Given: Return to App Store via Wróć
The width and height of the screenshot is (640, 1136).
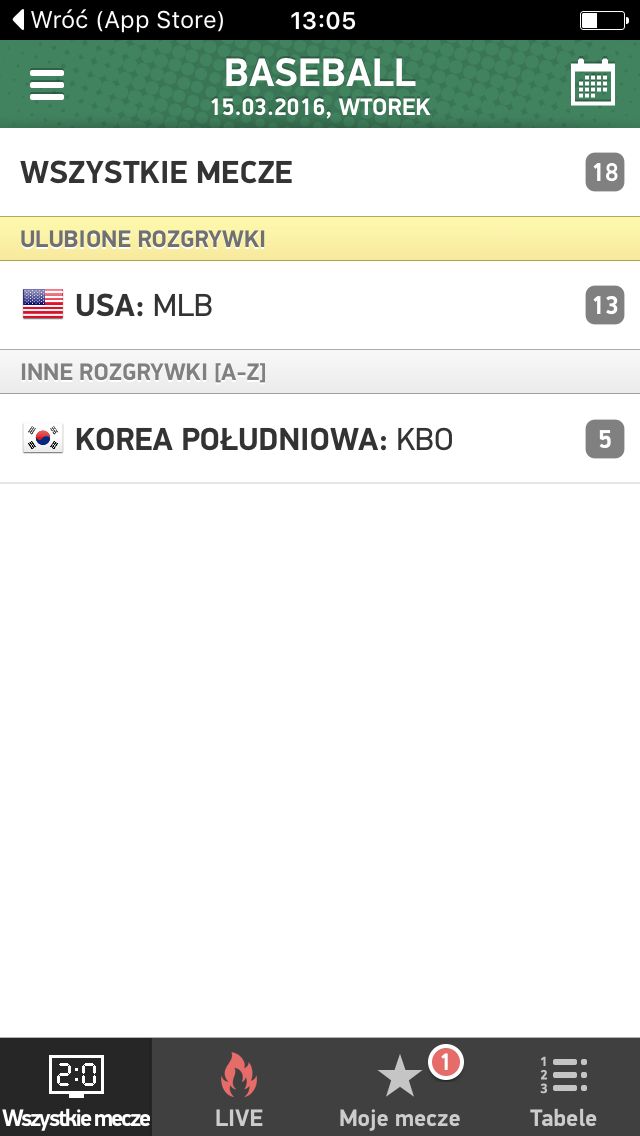Looking at the screenshot, I should [119, 20].
